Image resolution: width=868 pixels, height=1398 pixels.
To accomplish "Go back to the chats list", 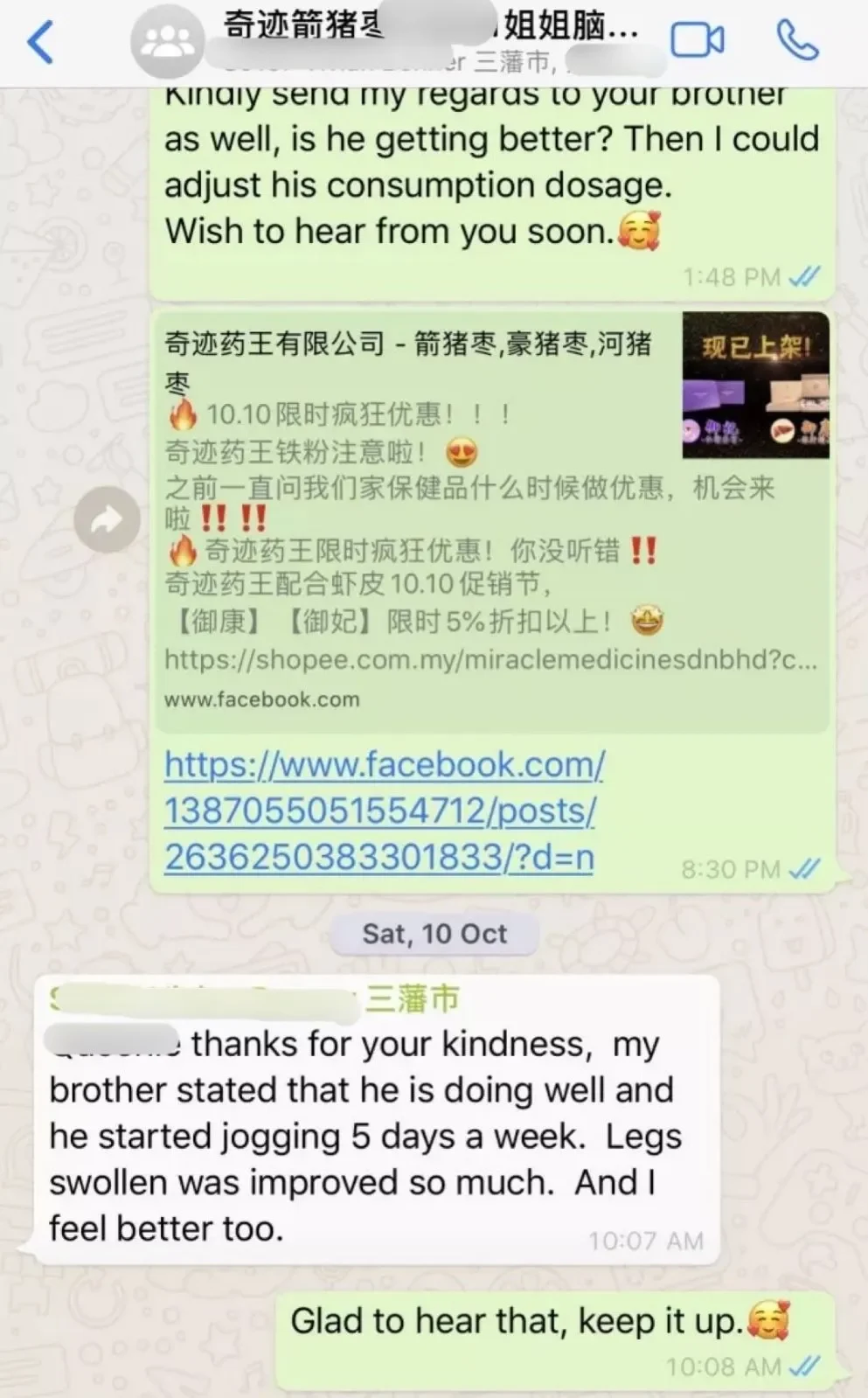I will 40,41.
